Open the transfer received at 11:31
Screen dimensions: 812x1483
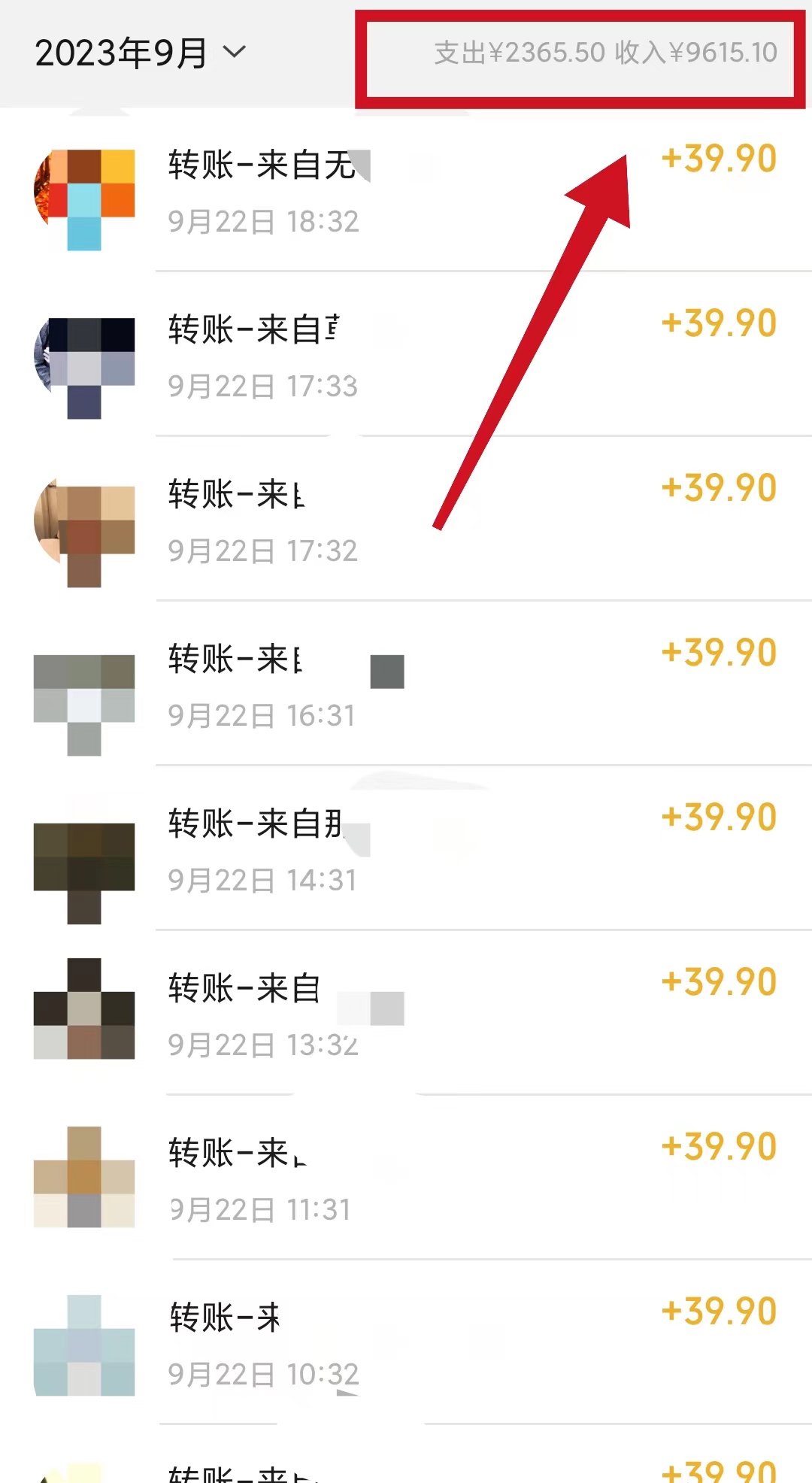(x=406, y=1179)
